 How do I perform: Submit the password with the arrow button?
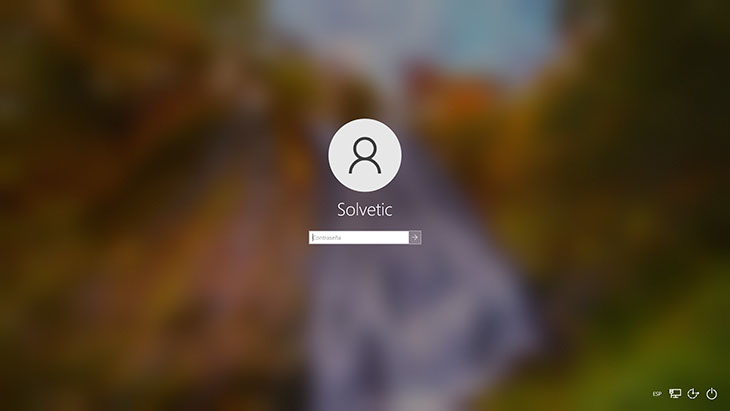tap(415, 237)
